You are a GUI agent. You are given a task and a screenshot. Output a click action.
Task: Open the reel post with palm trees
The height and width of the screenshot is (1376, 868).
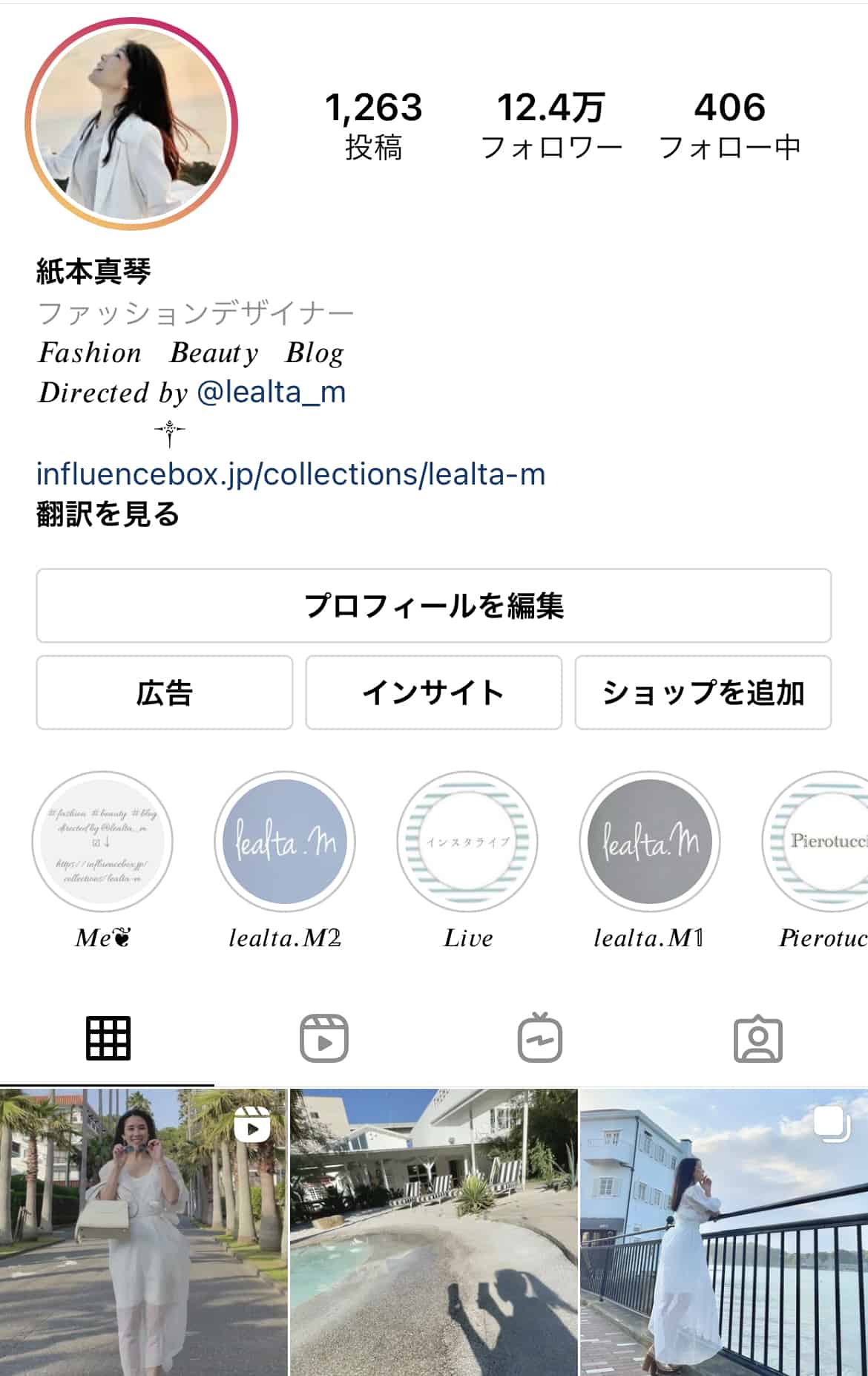click(142, 1232)
